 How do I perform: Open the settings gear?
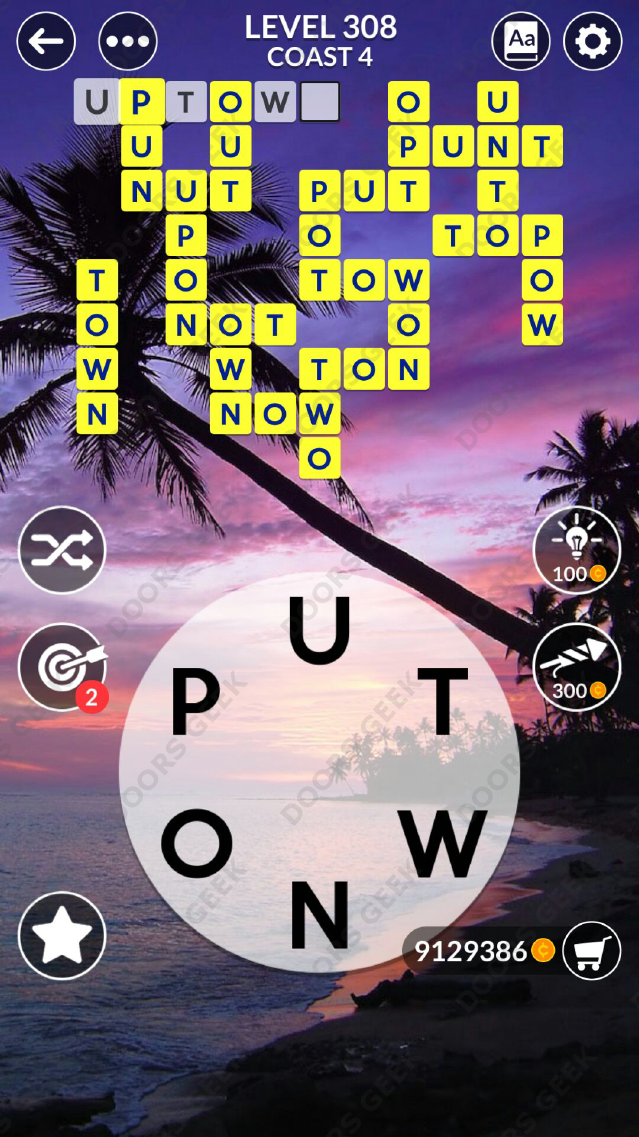coord(593,41)
